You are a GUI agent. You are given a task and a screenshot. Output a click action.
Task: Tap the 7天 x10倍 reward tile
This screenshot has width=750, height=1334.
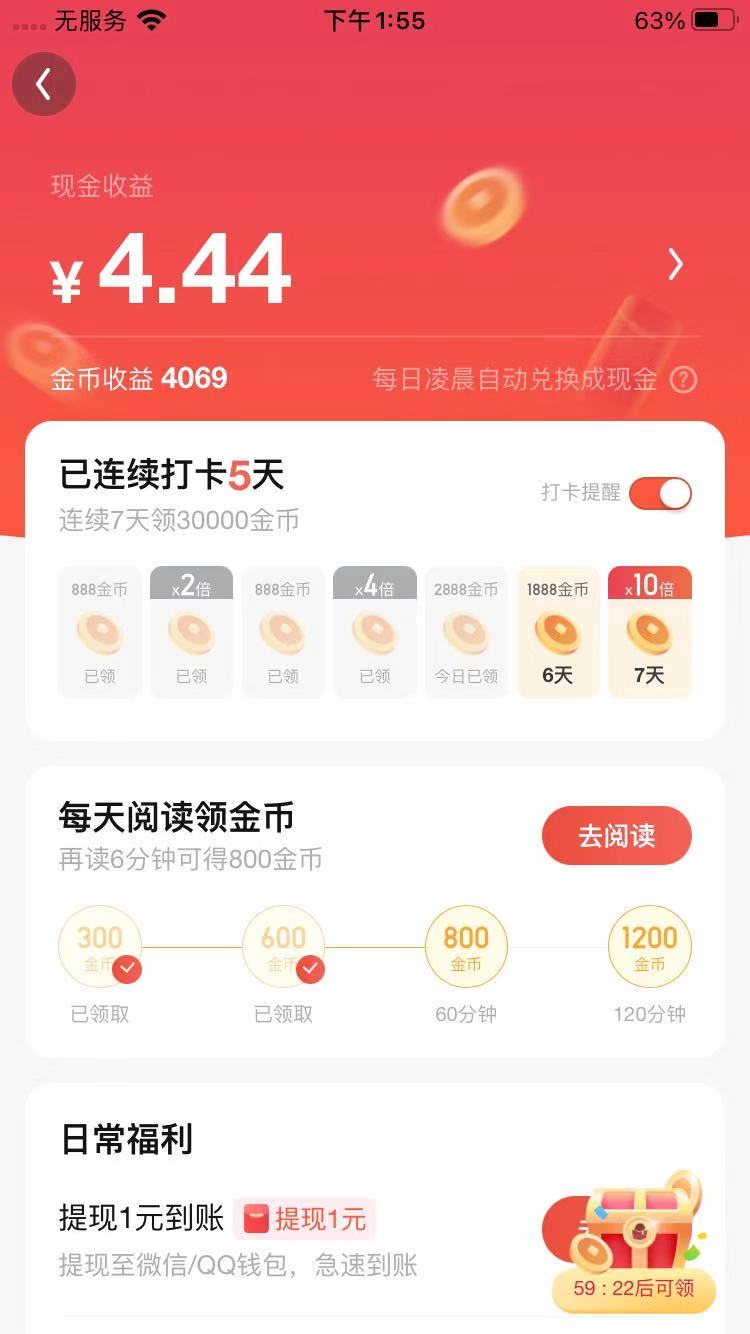tap(650, 632)
